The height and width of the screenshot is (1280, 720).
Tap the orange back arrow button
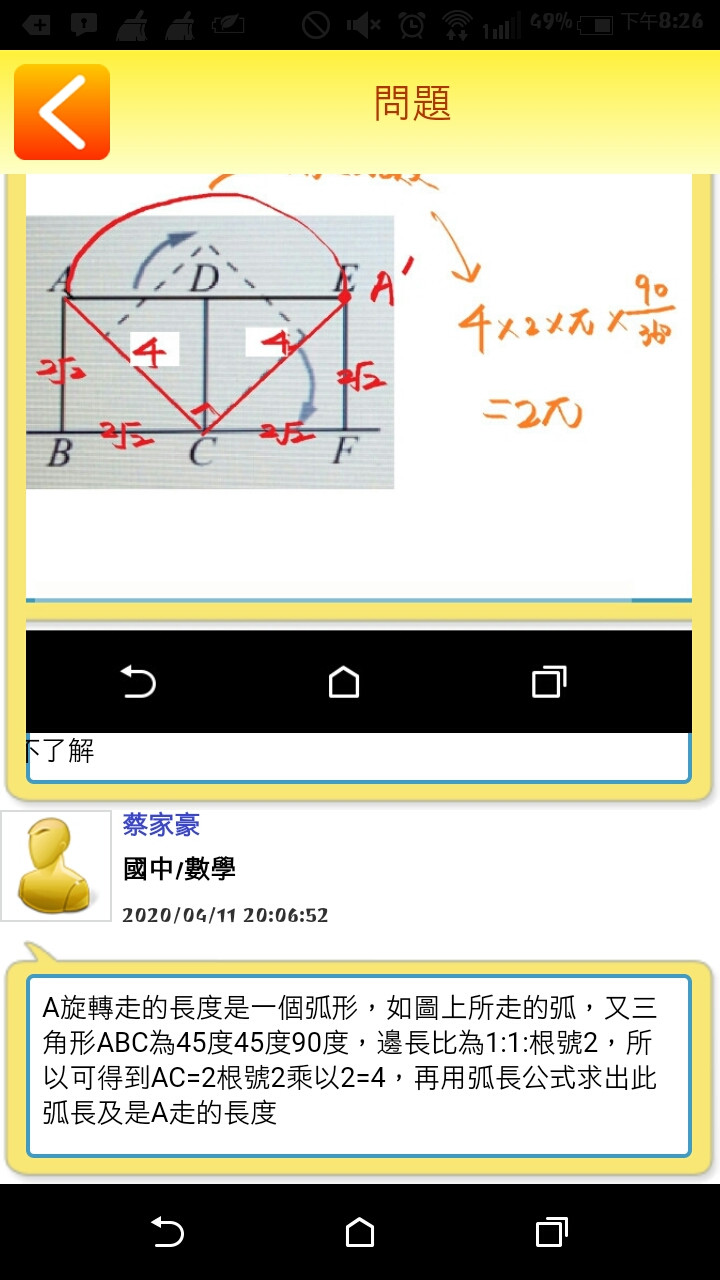coord(62,112)
